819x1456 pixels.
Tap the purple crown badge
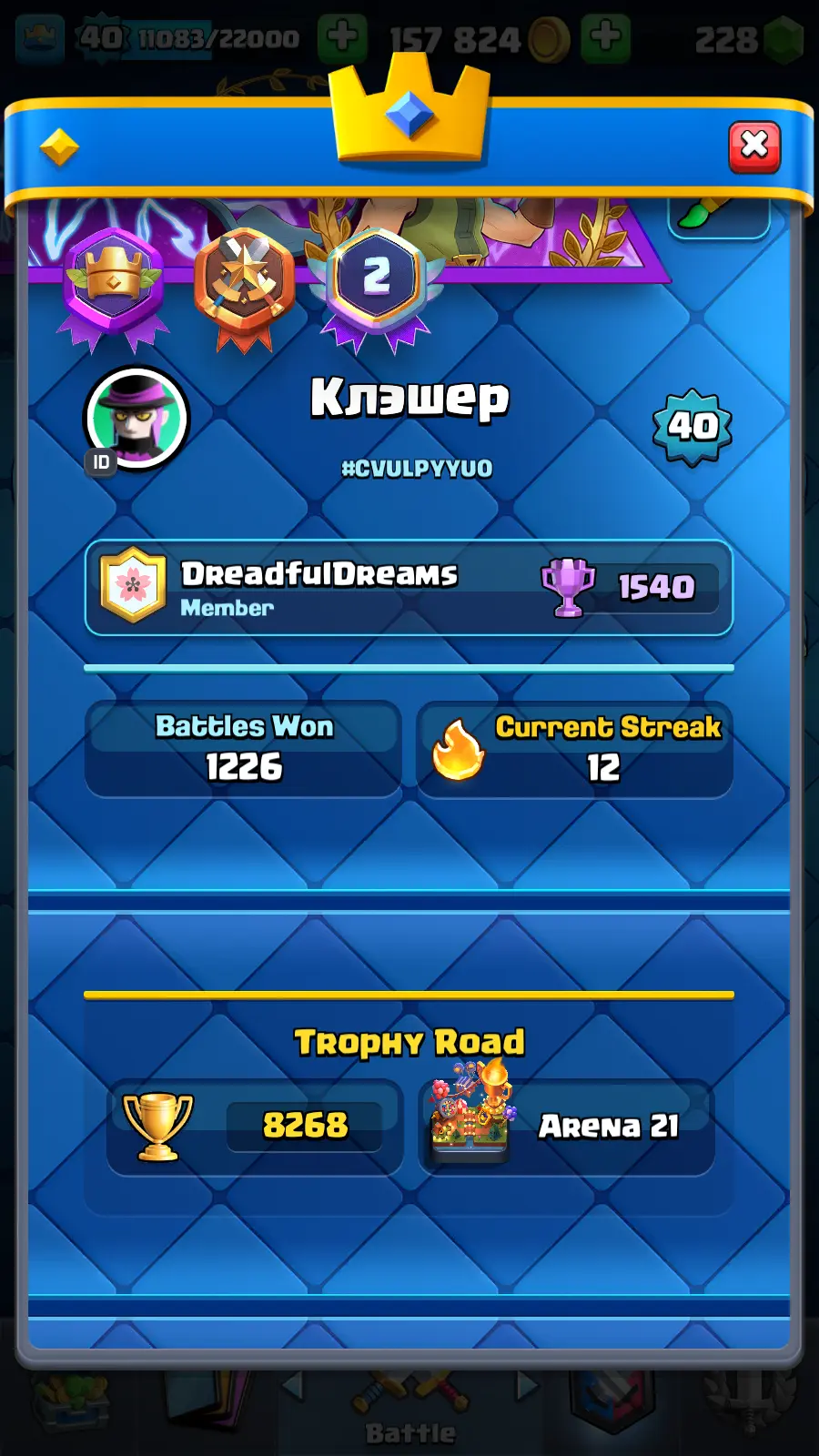113,284
